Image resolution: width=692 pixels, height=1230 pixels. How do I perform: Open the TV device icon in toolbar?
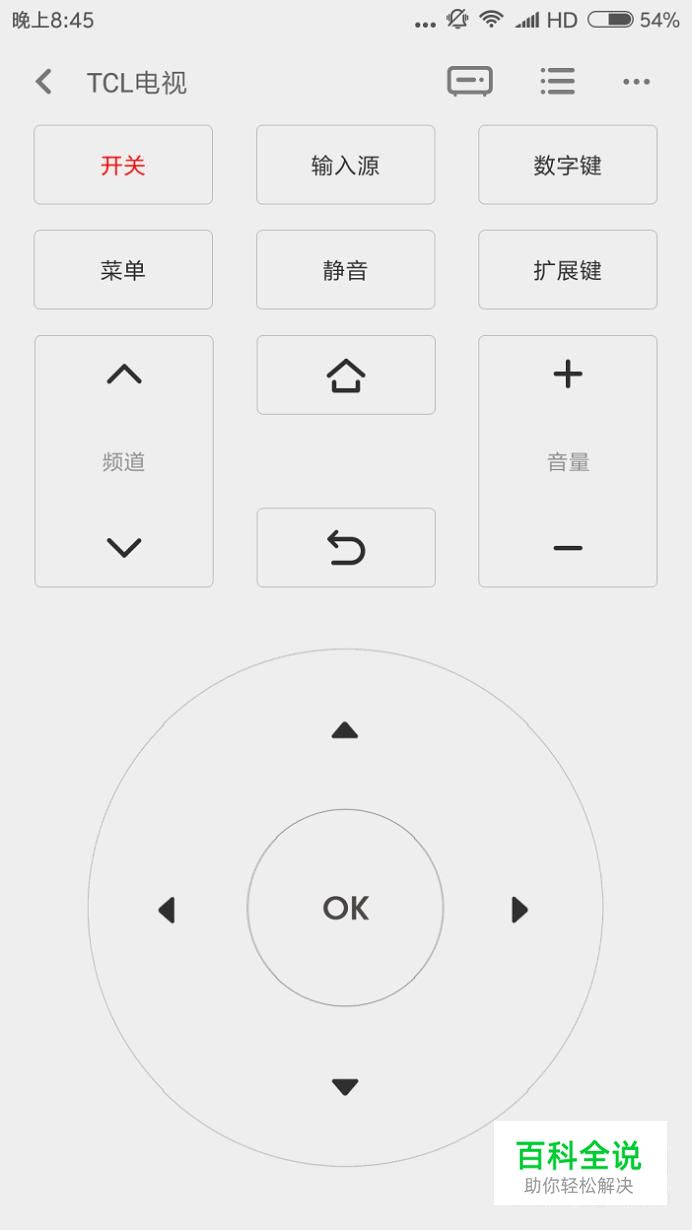pos(469,81)
